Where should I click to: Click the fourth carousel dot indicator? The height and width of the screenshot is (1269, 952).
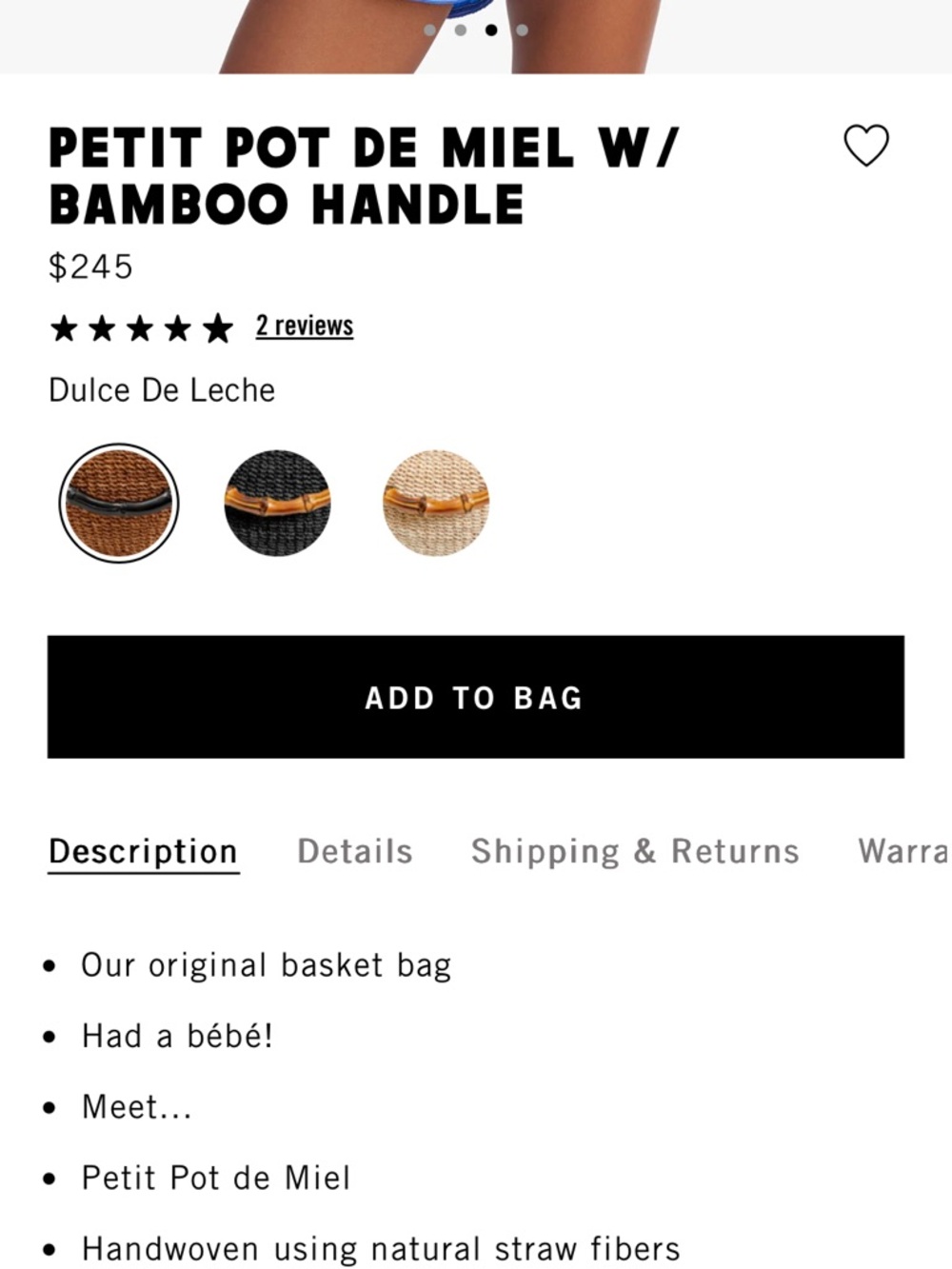[522, 30]
